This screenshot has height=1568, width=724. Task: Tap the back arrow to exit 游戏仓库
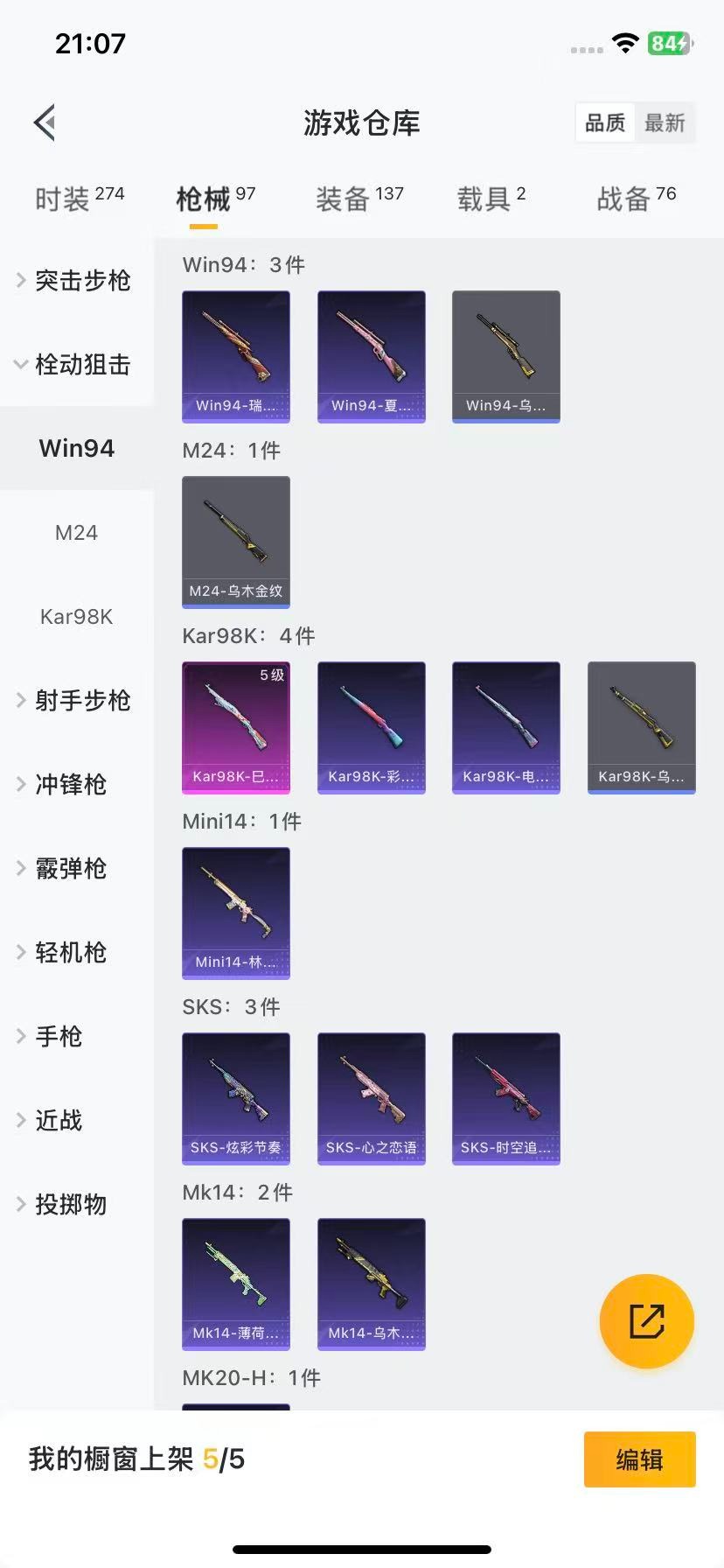(x=45, y=122)
